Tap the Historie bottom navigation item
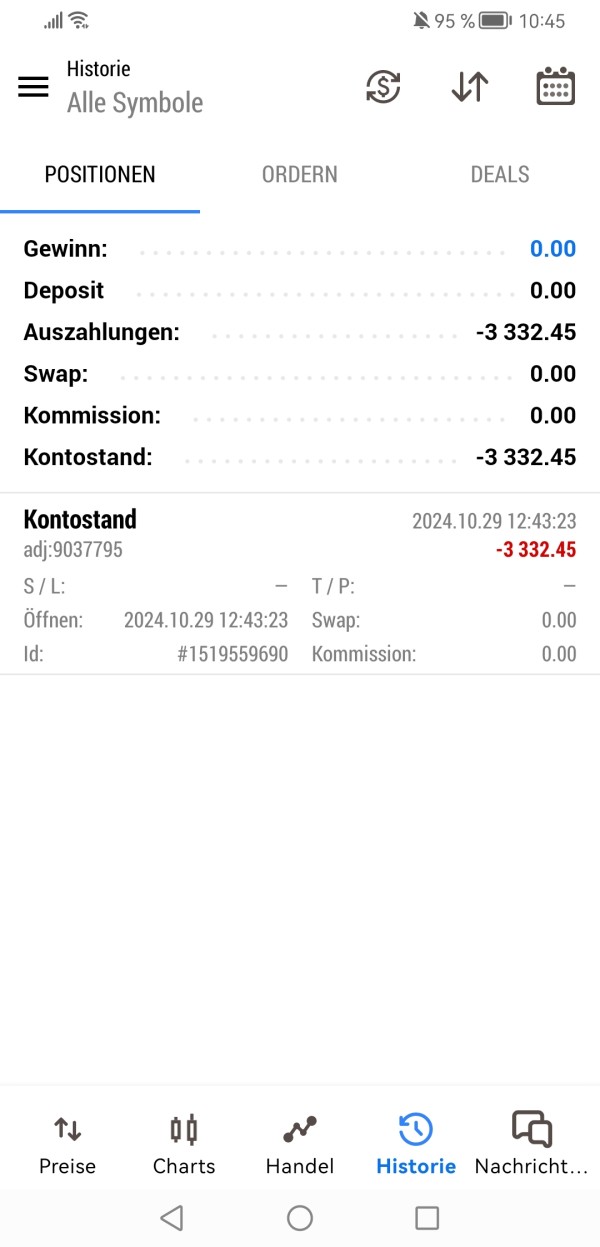 (416, 1145)
